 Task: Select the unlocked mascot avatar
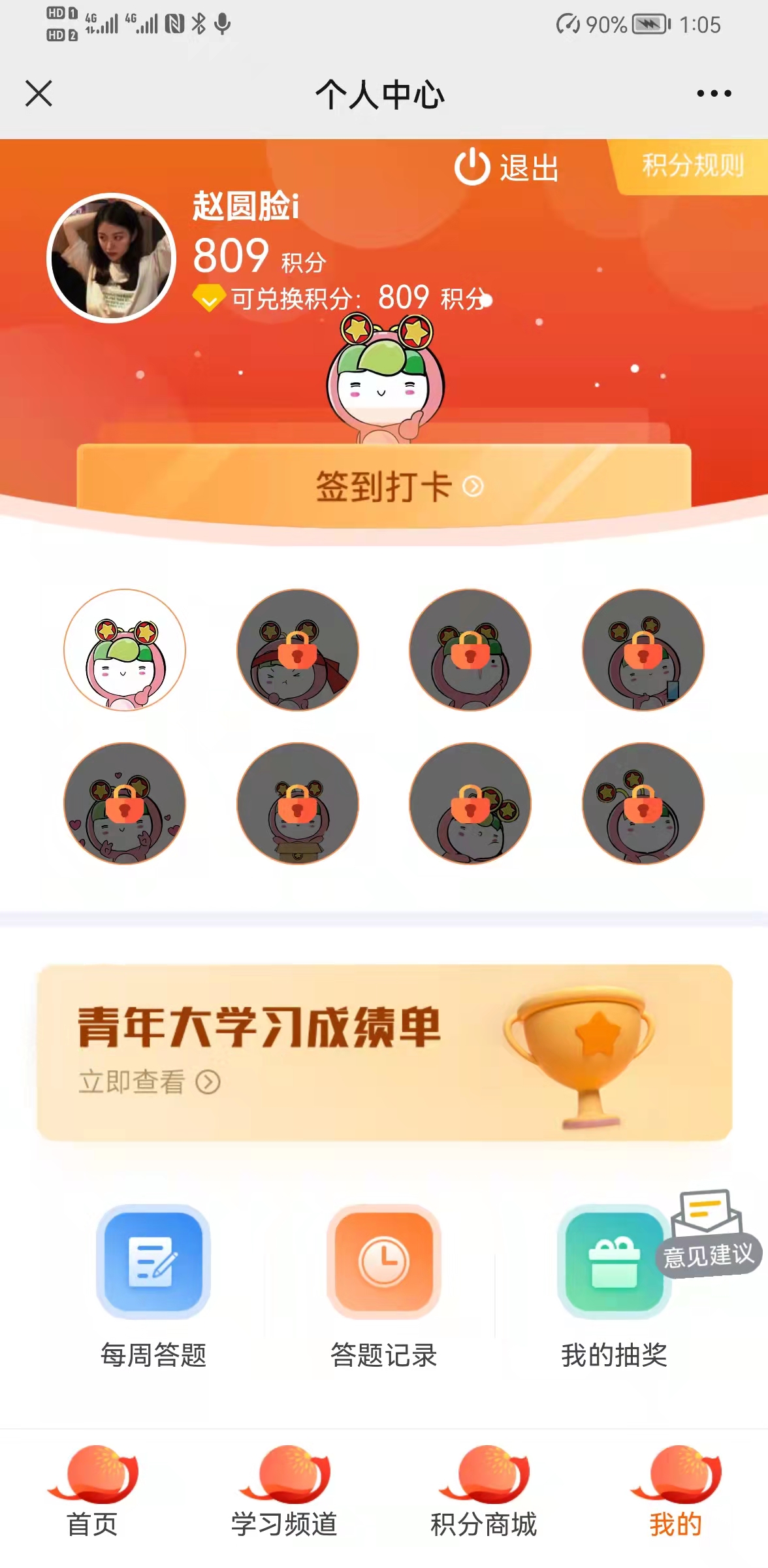pyautogui.click(x=125, y=650)
